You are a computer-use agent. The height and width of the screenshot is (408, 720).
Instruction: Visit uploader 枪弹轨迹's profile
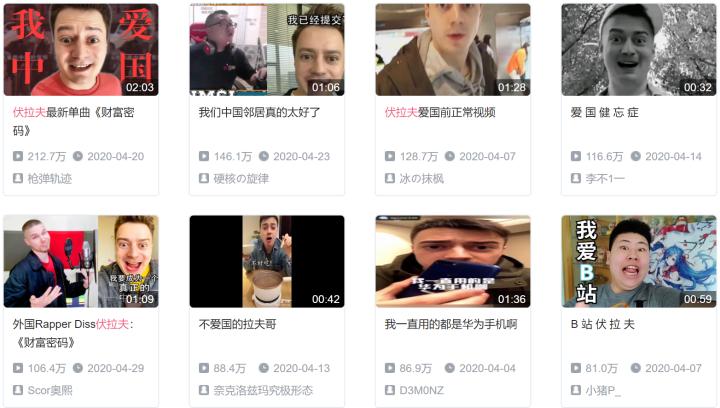pos(49,178)
